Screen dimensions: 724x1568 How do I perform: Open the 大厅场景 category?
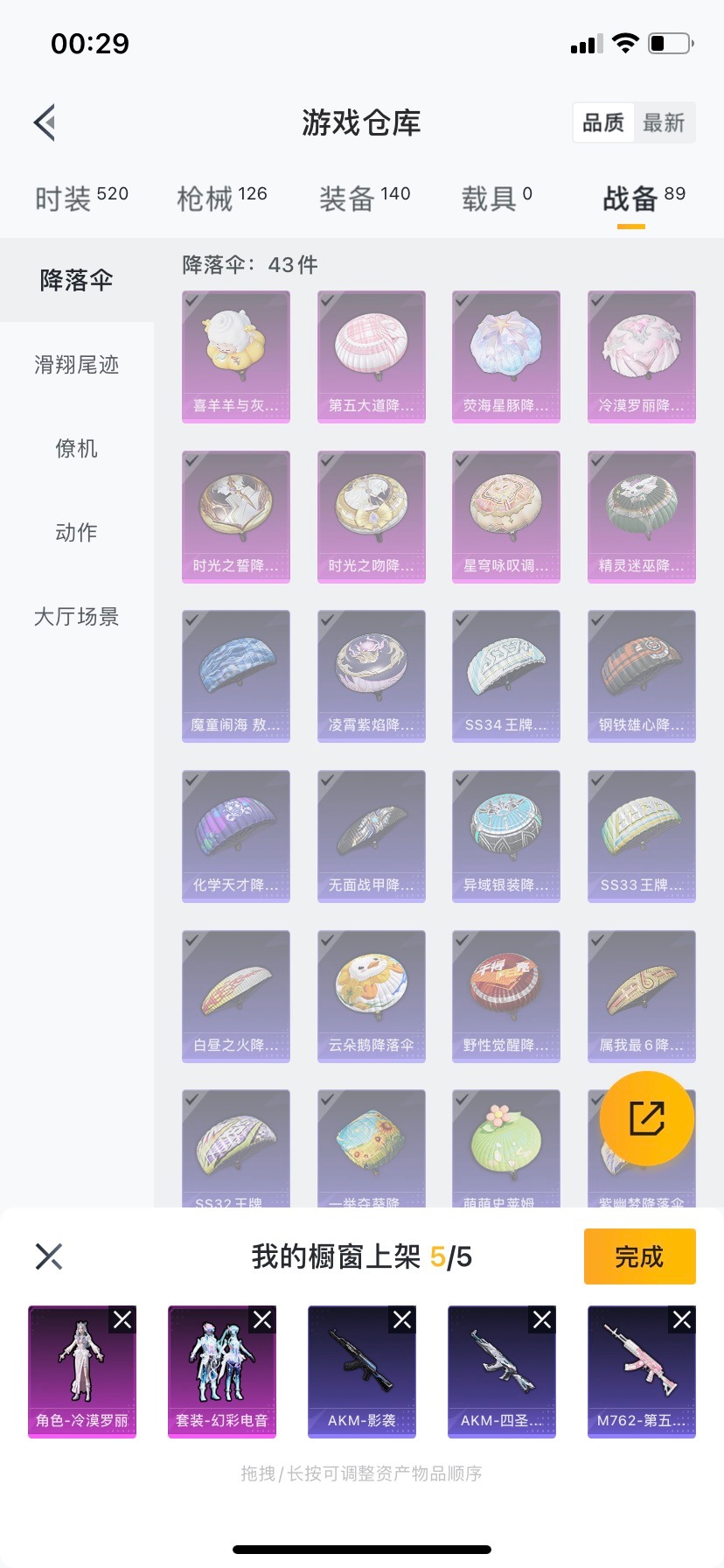77,617
